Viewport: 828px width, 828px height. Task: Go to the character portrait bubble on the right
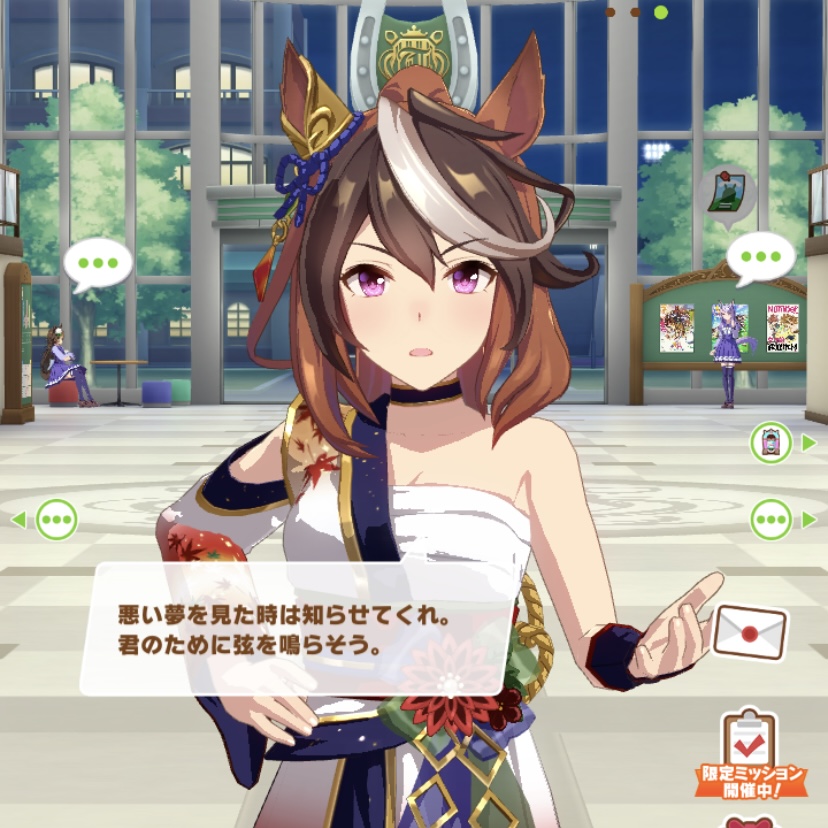(x=773, y=442)
